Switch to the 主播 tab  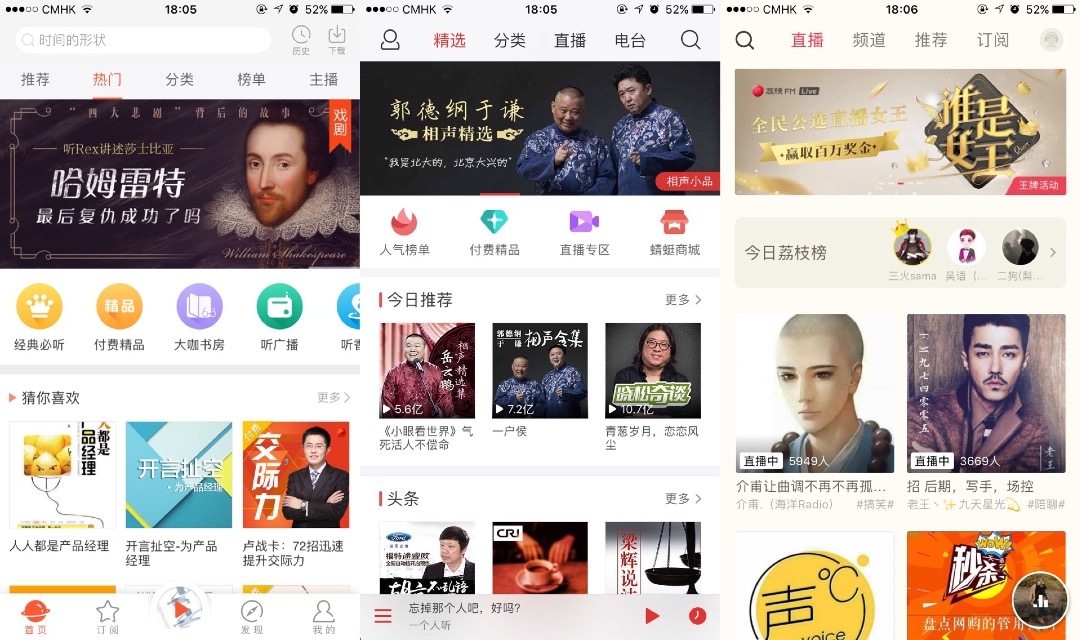323,79
